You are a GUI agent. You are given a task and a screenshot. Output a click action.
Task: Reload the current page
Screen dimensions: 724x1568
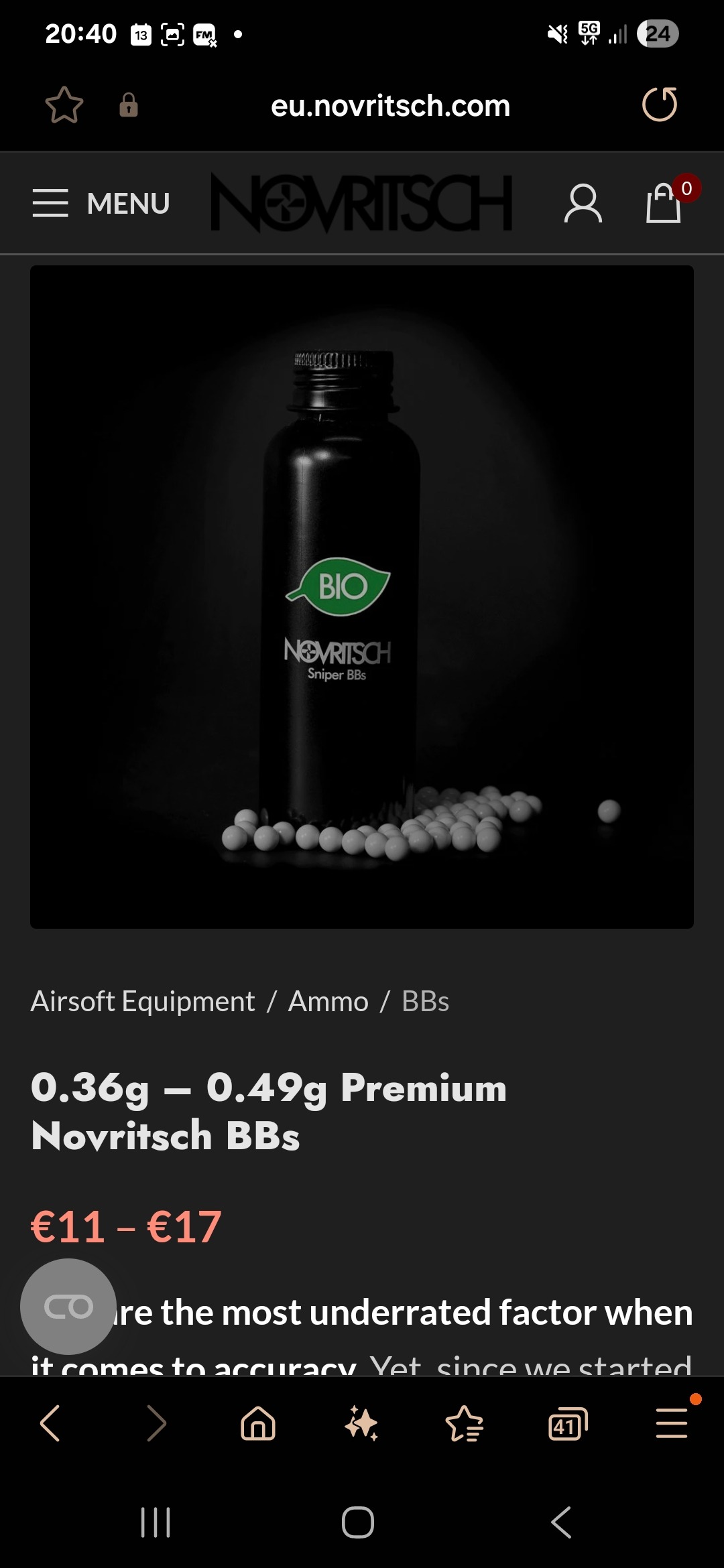pyautogui.click(x=660, y=105)
